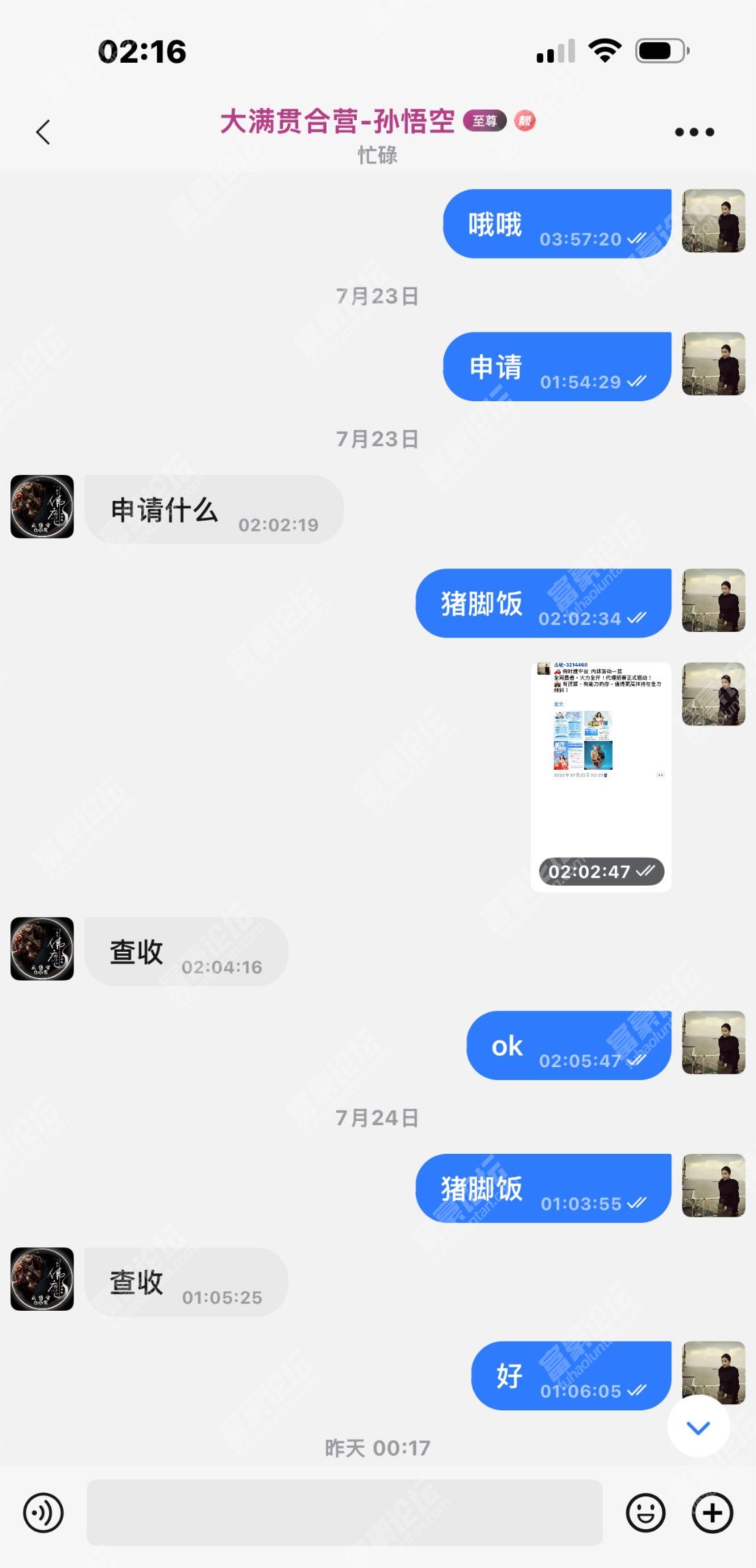Jump to latest messages with down arrow
This screenshot has height=1568, width=756.
(698, 1426)
